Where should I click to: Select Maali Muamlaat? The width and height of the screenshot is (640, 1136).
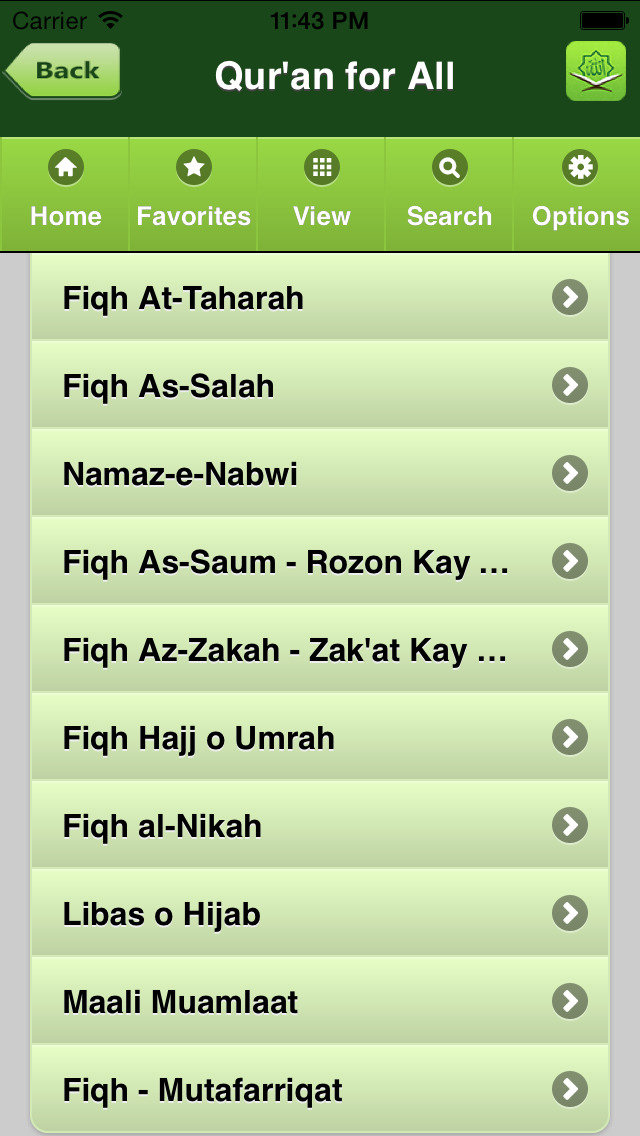point(320,1001)
